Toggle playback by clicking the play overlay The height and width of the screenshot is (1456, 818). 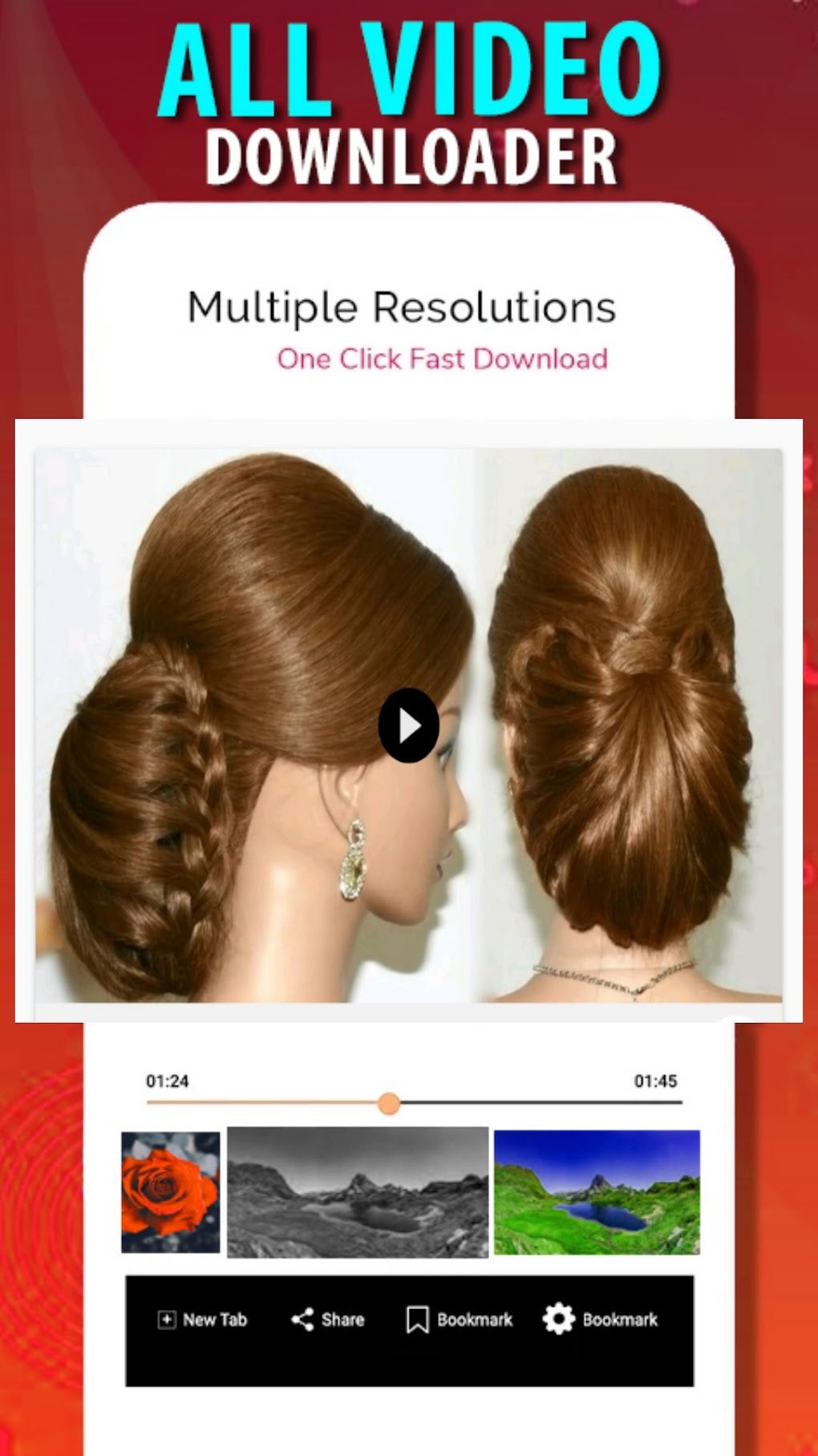[411, 724]
